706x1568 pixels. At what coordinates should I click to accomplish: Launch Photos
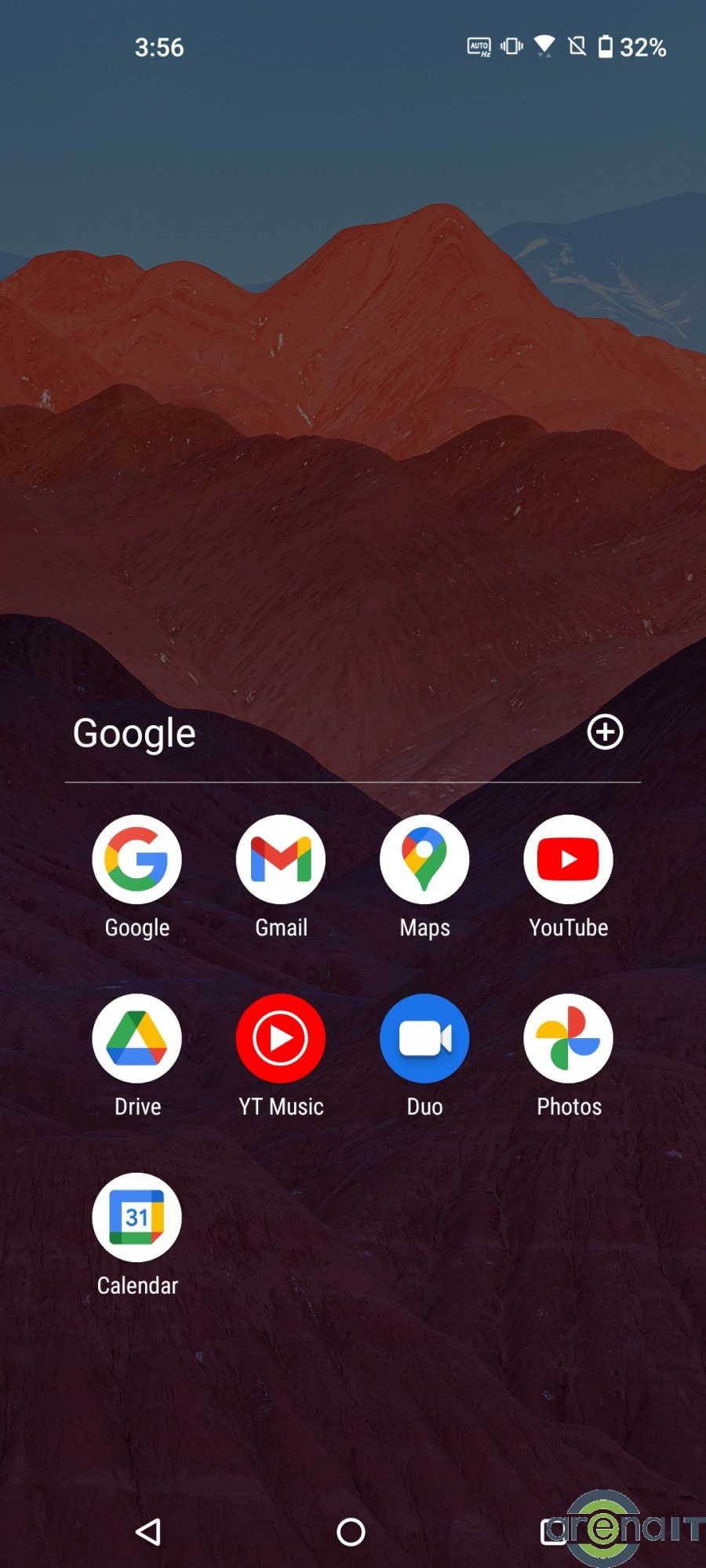(568, 1039)
